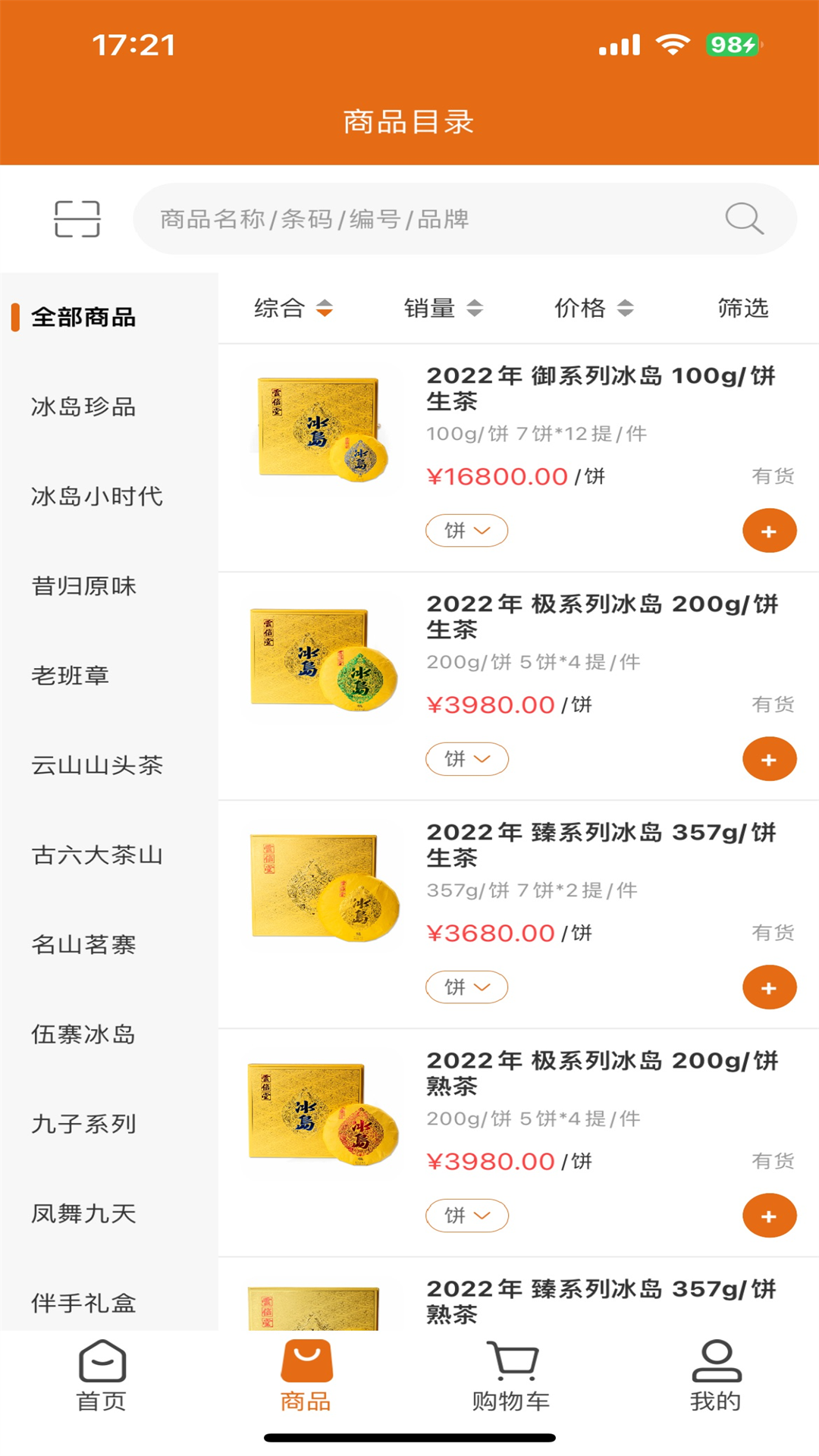Screen dimensions: 819x1456
Task: Open the 饼 unit selector for 臻系列冰岛 357g
Action: tap(466, 987)
